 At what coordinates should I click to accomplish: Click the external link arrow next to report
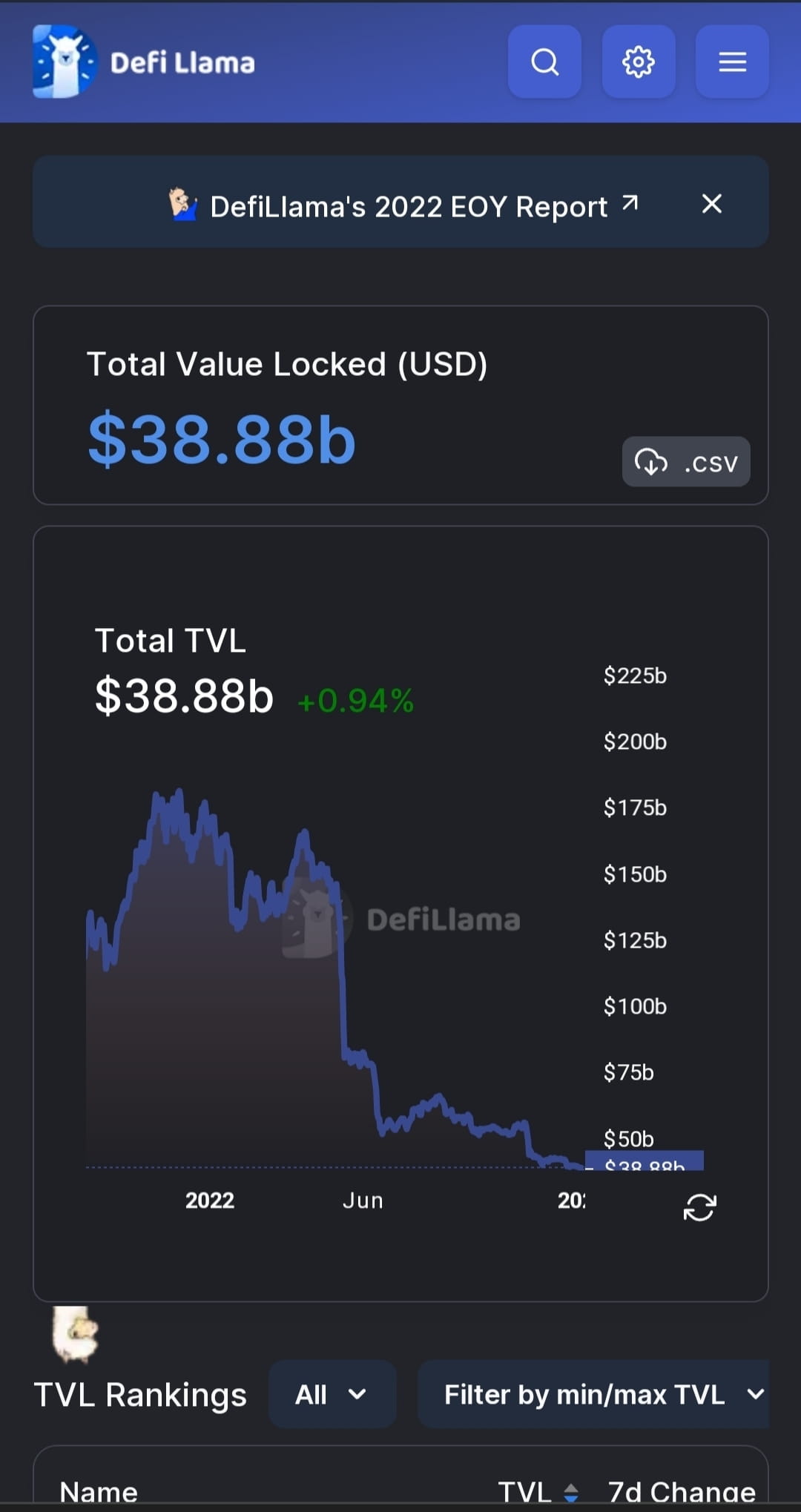(630, 204)
